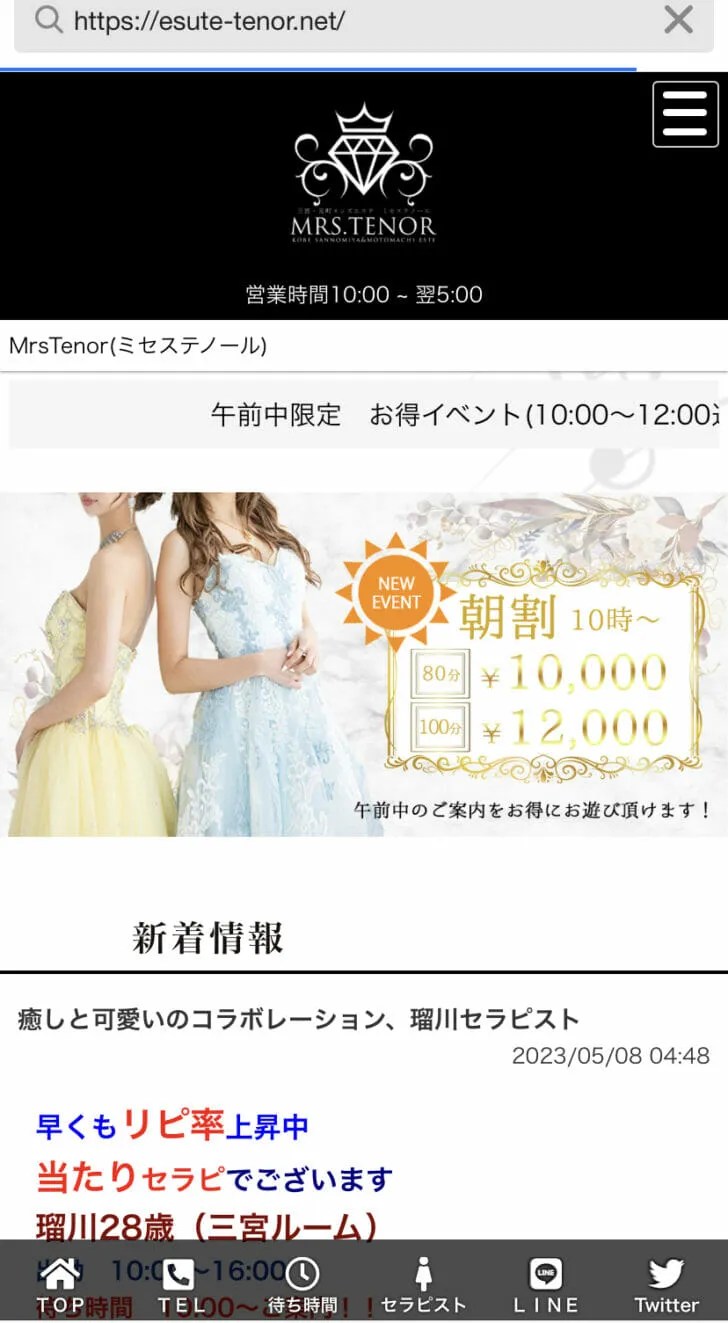Visit the Twitter page
The image size is (728, 1323).
(666, 1285)
